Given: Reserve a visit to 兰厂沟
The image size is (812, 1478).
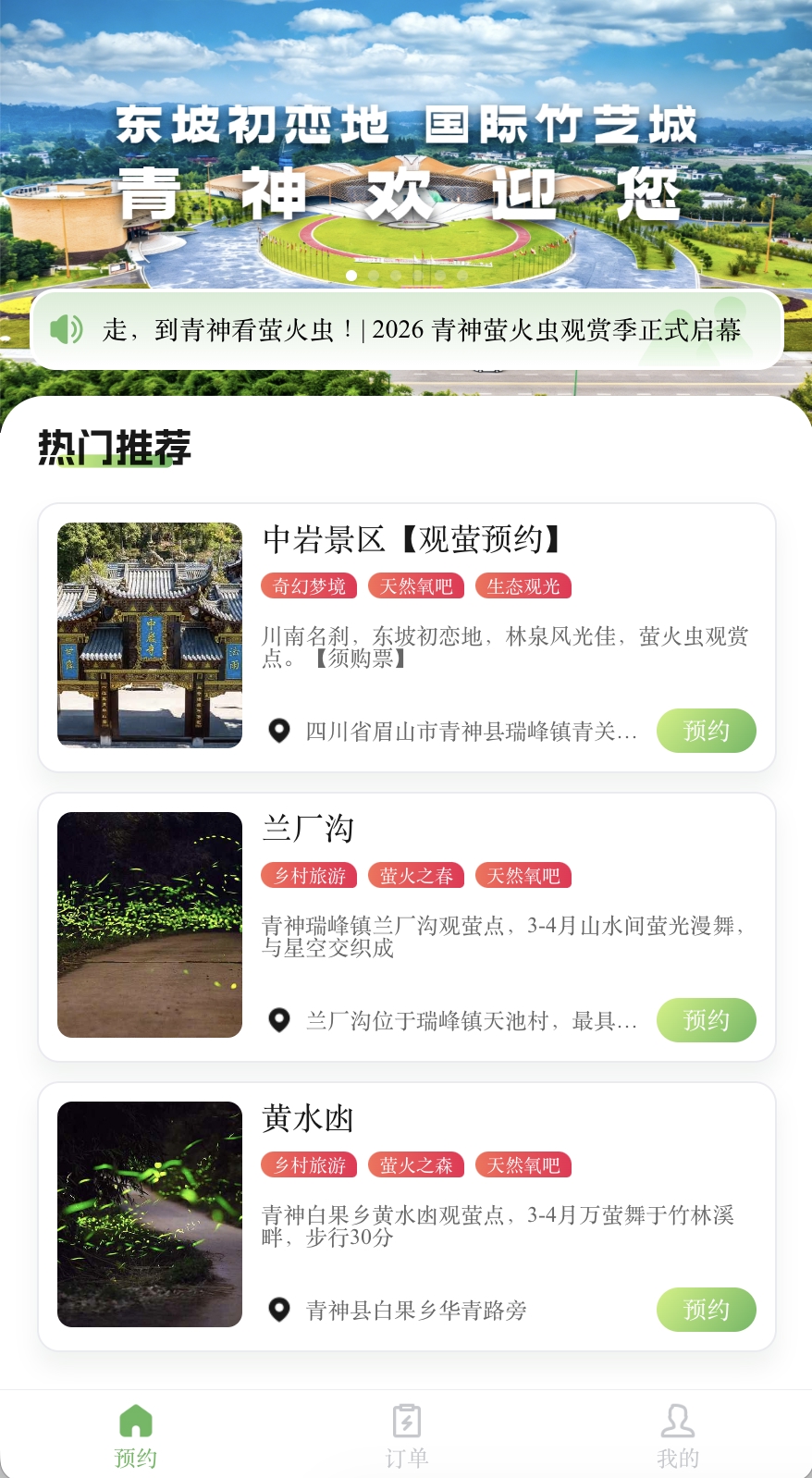Looking at the screenshot, I should 706,1020.
